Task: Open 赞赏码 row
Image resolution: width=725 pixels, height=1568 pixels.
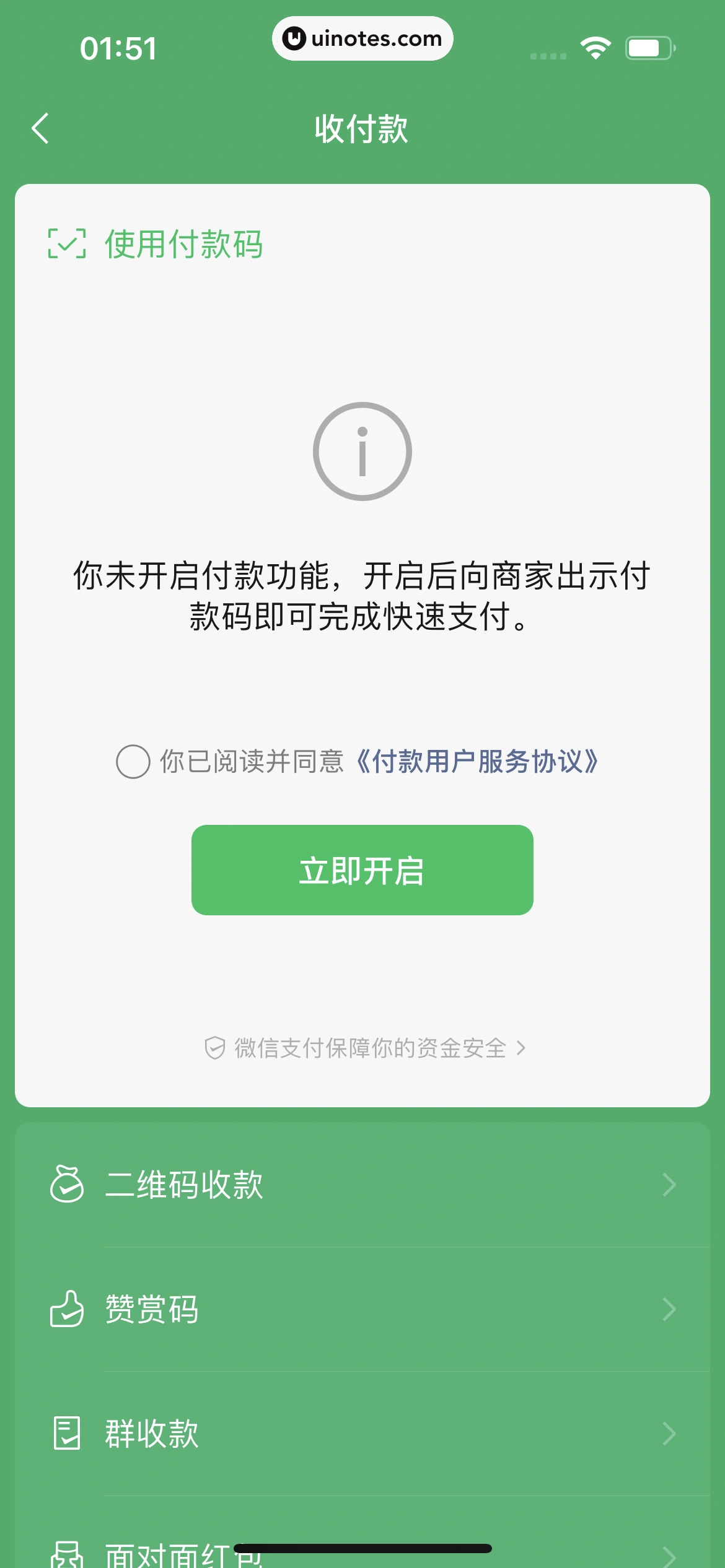Action: [x=362, y=1309]
